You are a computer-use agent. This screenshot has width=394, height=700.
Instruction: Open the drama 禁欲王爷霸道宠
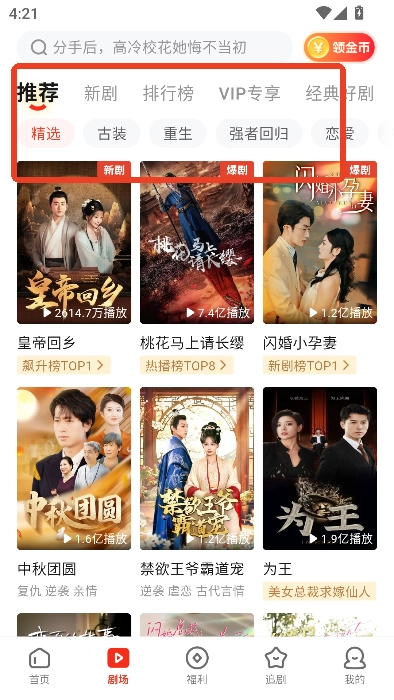tap(197, 468)
